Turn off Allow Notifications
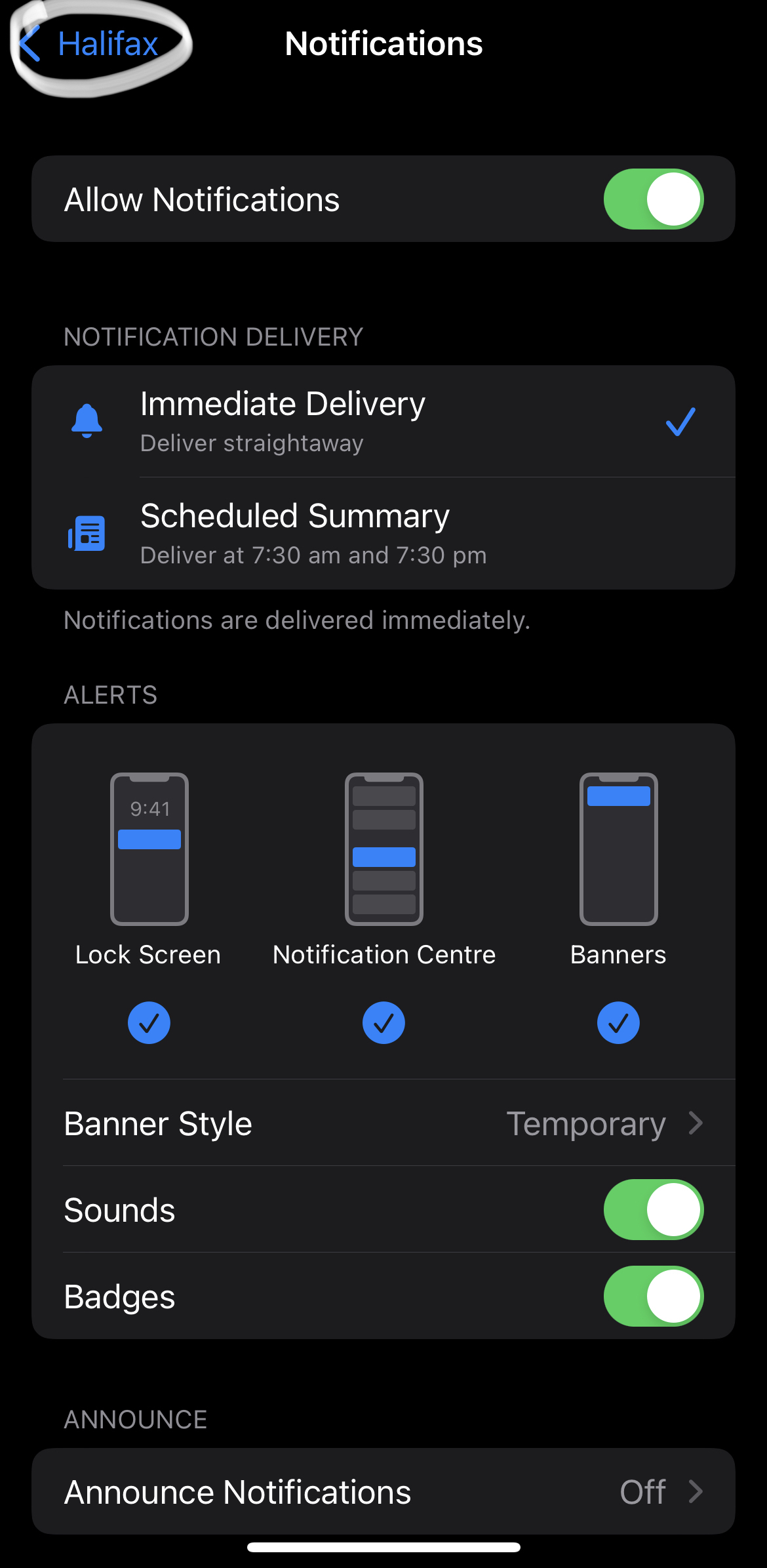The width and height of the screenshot is (767, 1568). pos(653,199)
